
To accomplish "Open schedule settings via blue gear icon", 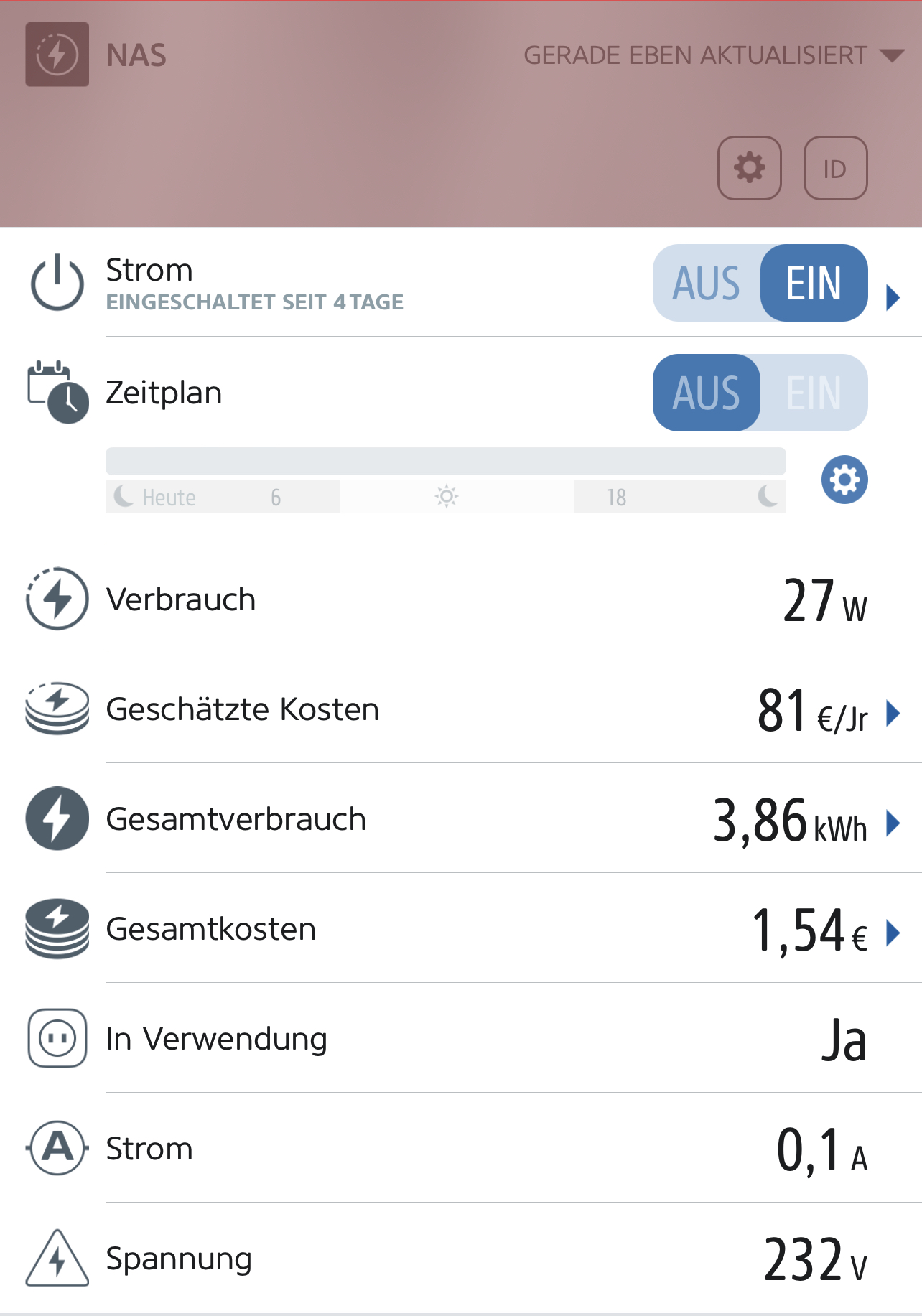I will (x=844, y=480).
